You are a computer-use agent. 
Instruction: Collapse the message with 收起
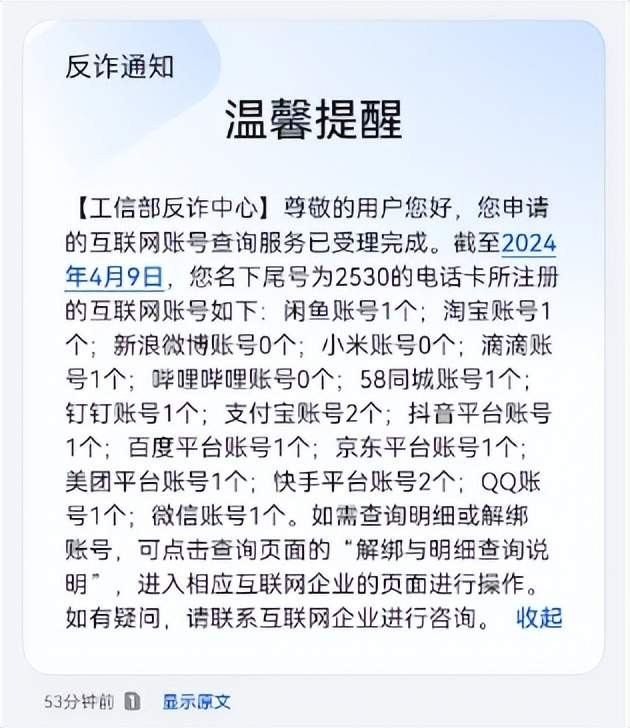point(538,617)
